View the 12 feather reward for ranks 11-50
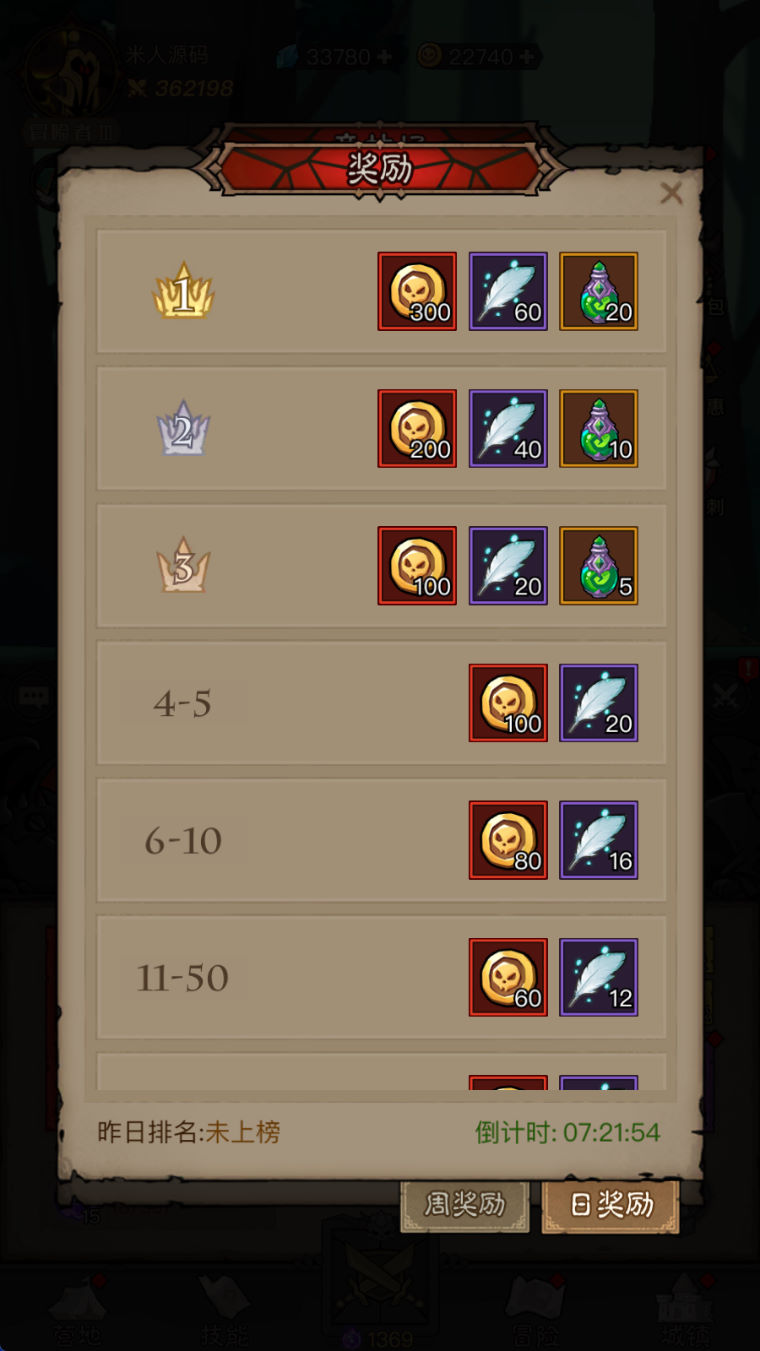Image resolution: width=760 pixels, height=1351 pixels. click(599, 977)
